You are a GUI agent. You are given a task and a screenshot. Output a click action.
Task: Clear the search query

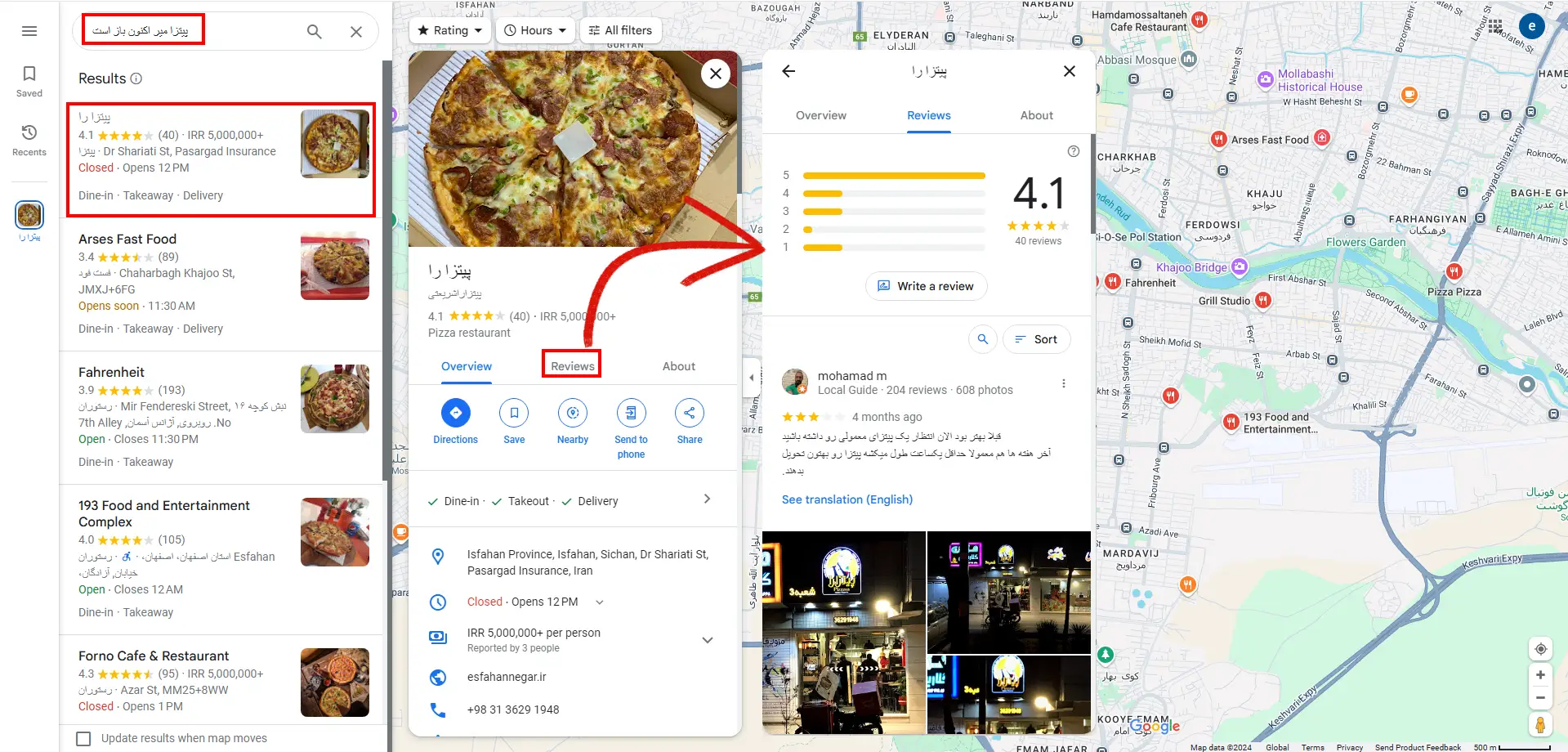[356, 32]
